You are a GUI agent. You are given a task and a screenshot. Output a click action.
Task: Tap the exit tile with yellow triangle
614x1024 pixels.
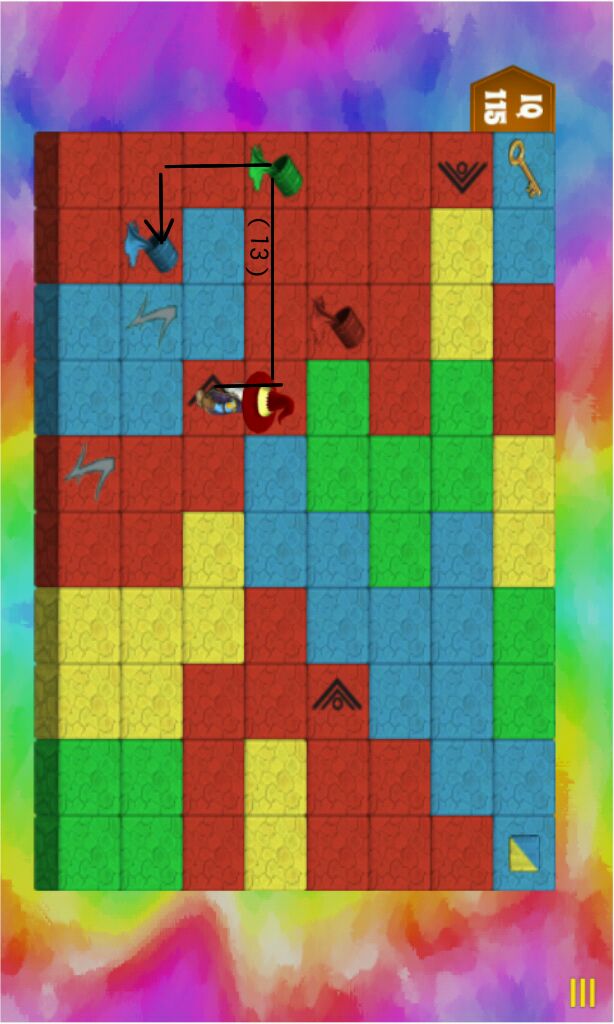coord(524,853)
